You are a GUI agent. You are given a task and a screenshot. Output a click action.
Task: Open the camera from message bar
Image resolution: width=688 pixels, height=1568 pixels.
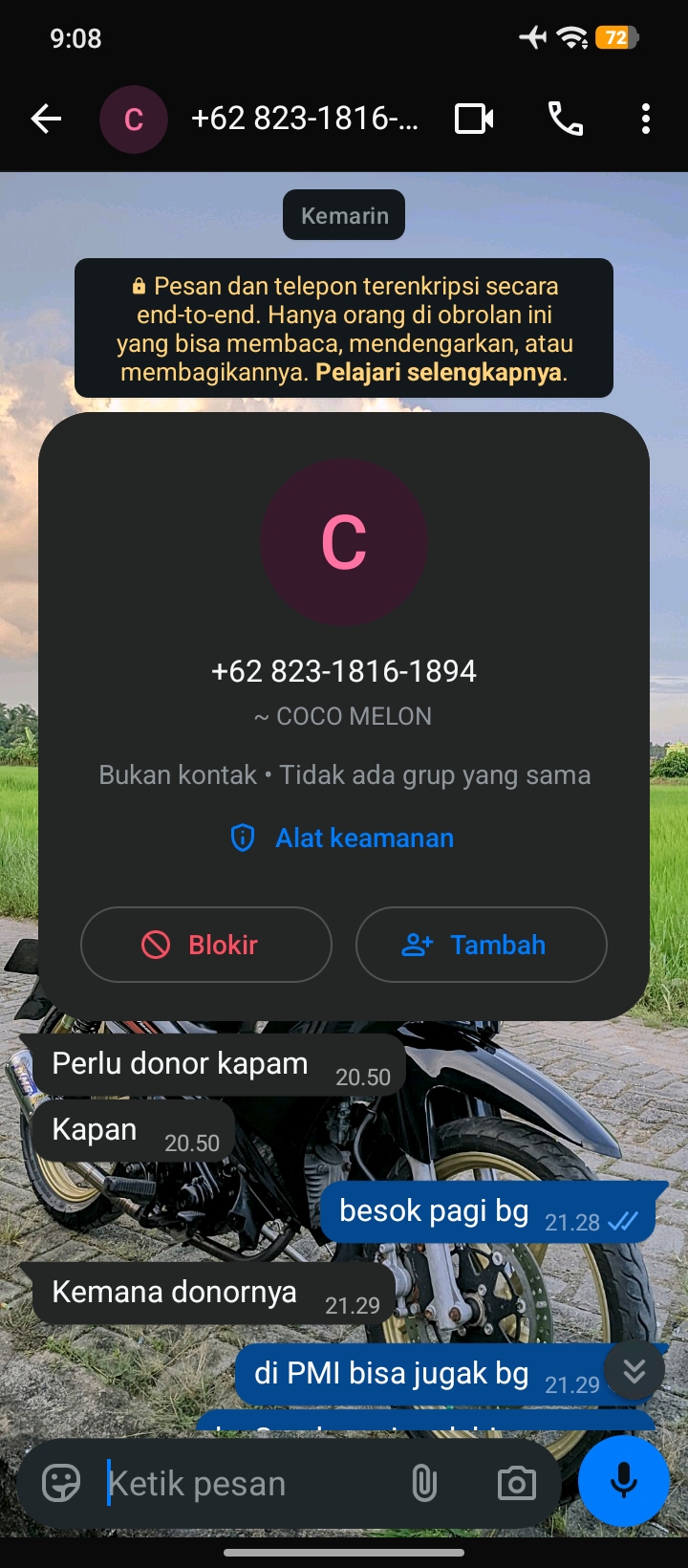pyautogui.click(x=517, y=1484)
